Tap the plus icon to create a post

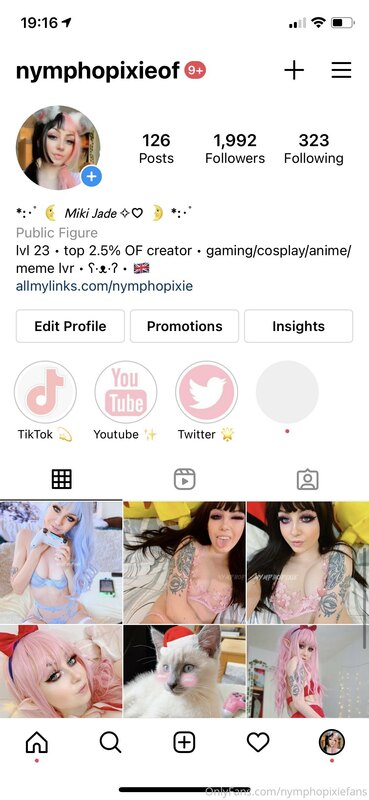[x=294, y=70]
